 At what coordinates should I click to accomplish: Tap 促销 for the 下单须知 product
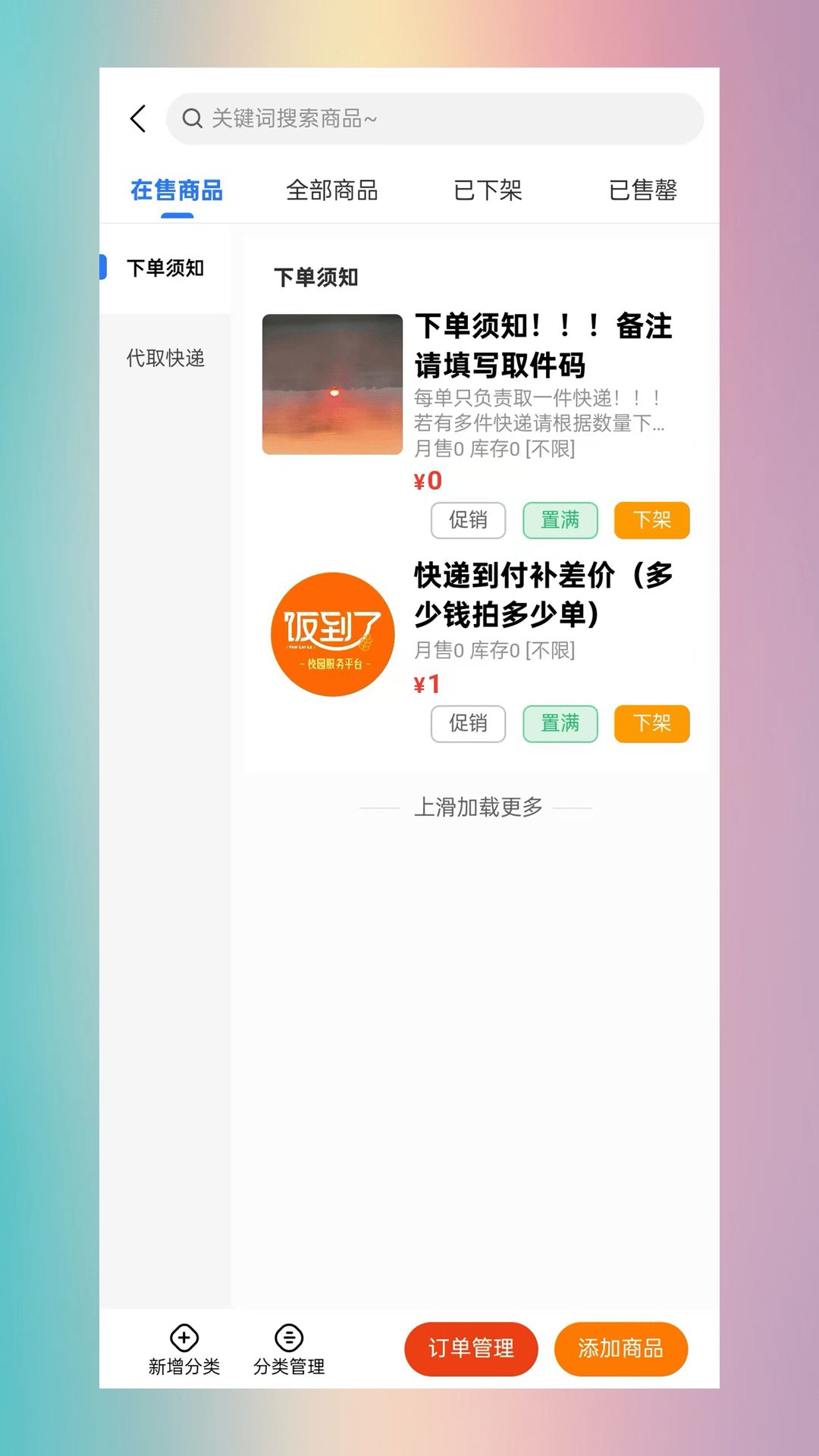(x=468, y=520)
